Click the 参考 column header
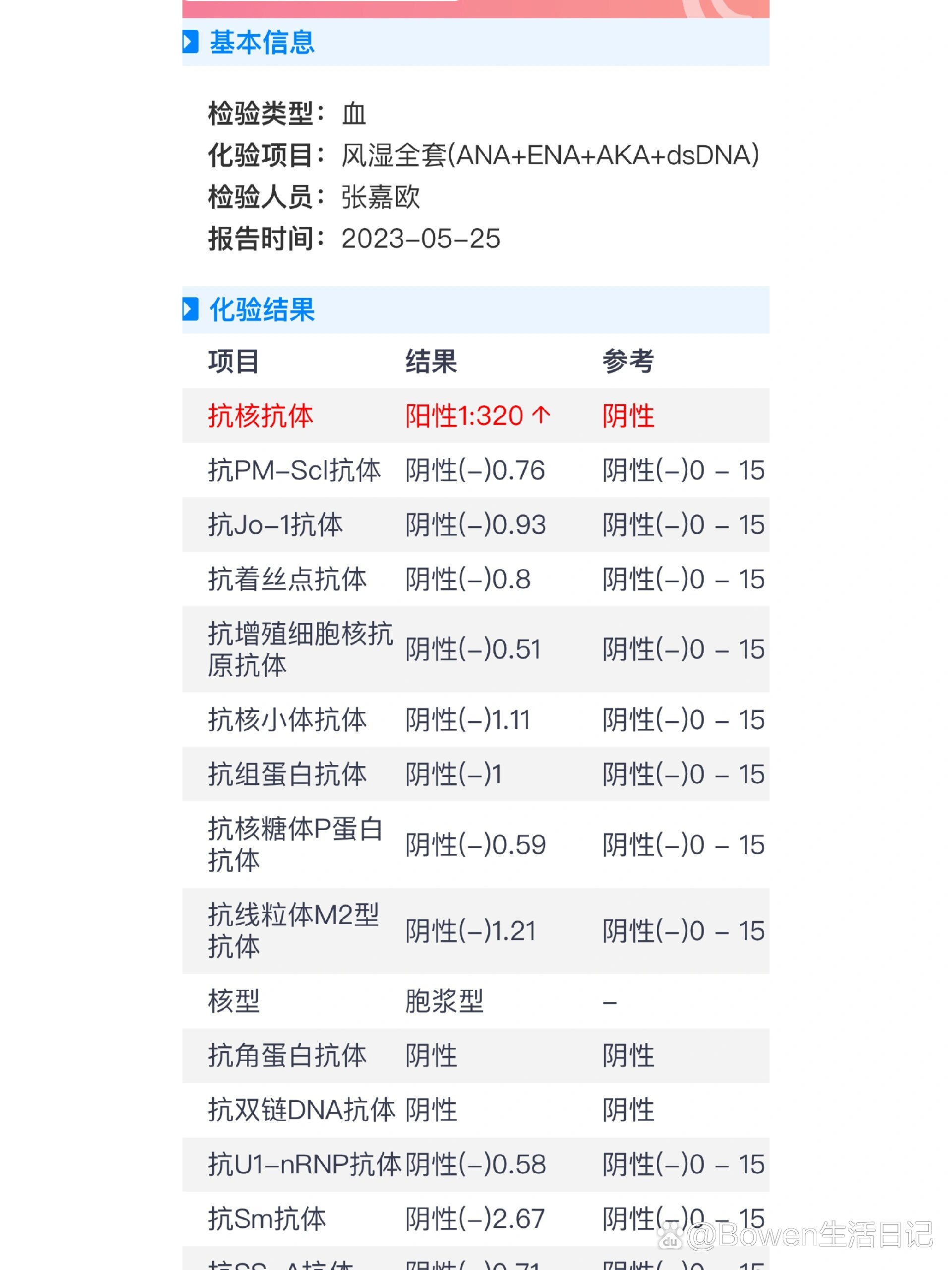 628,361
